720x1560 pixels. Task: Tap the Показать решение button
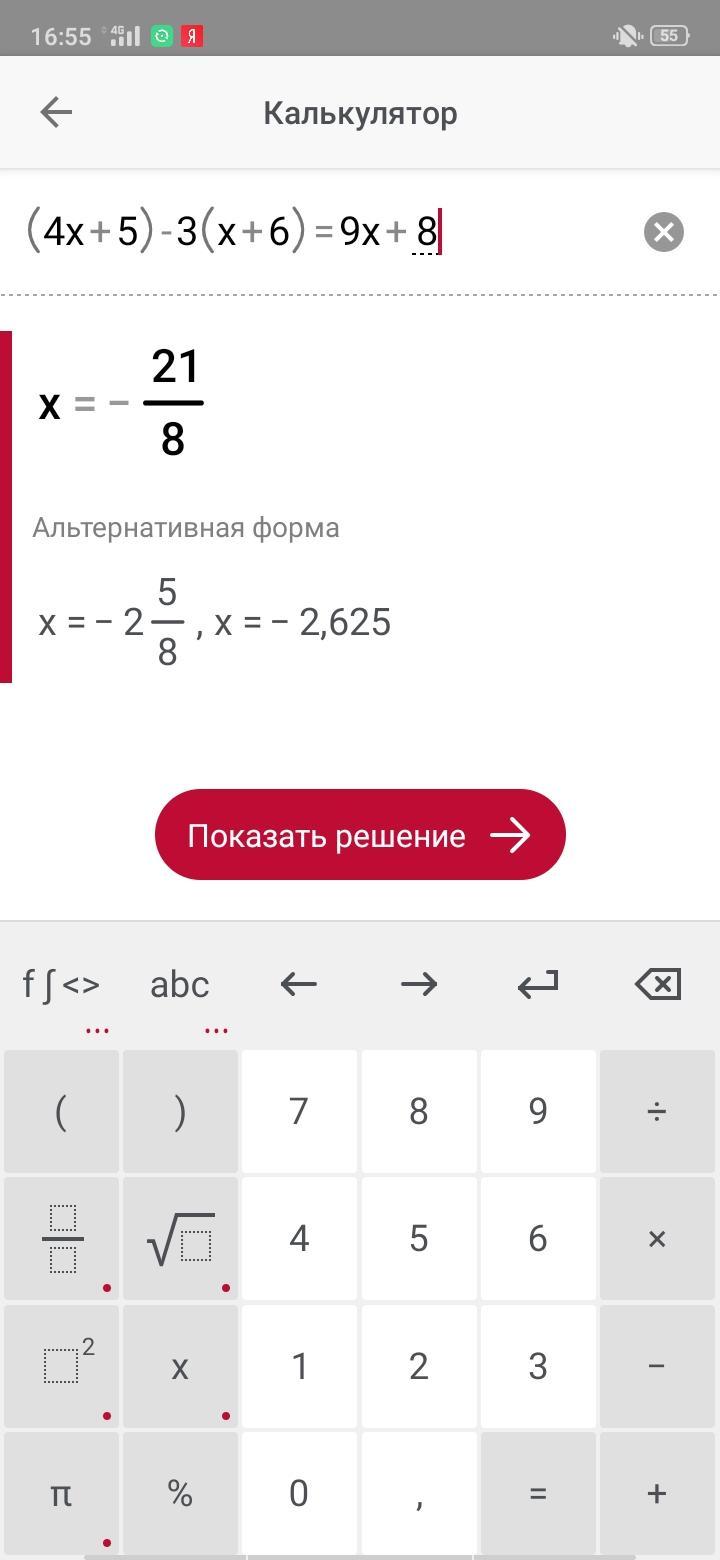coord(360,835)
